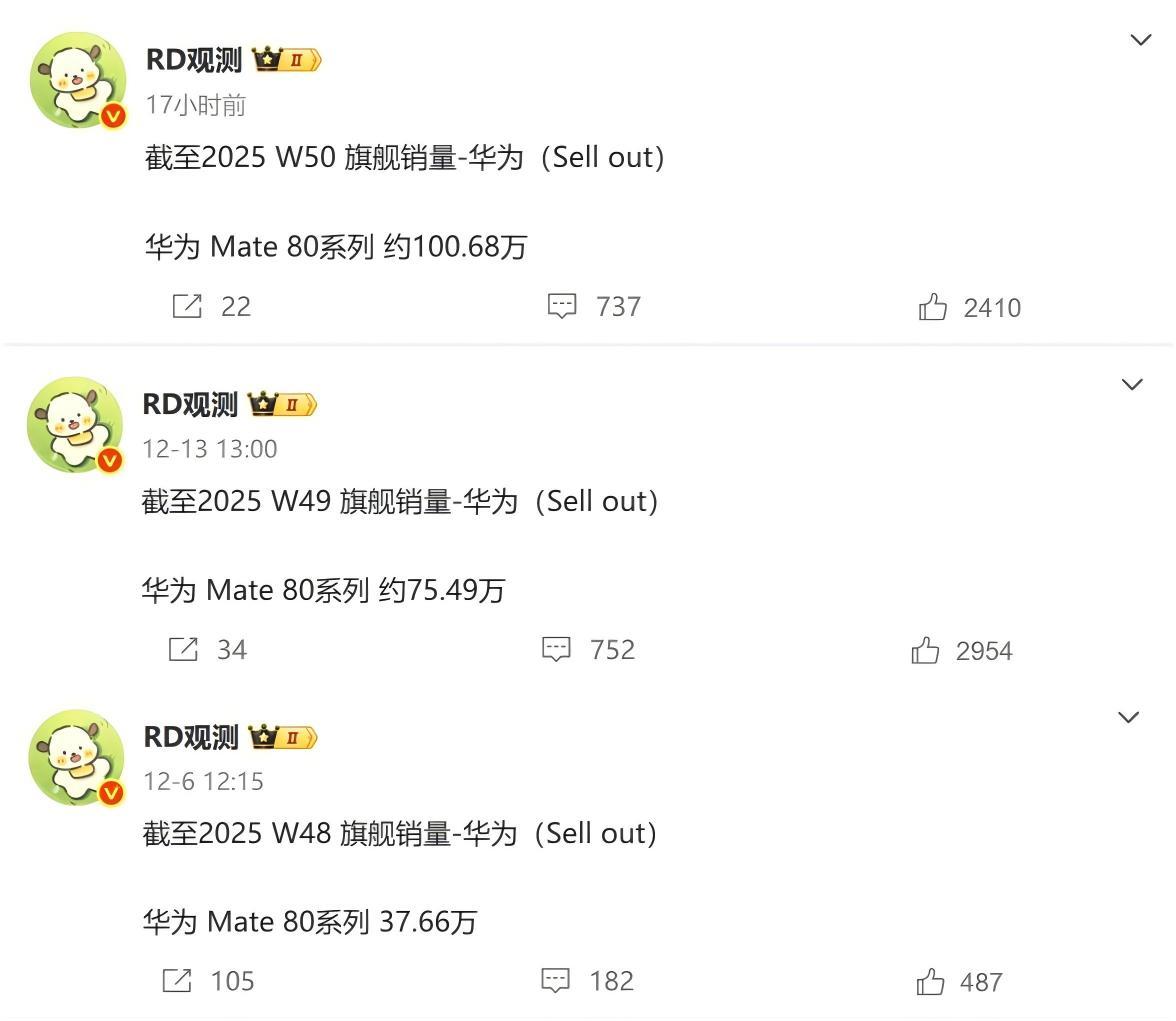The image size is (1176, 1021).
Task: Open RD观测 avatar on the 17小时前 post
Action: point(79,81)
